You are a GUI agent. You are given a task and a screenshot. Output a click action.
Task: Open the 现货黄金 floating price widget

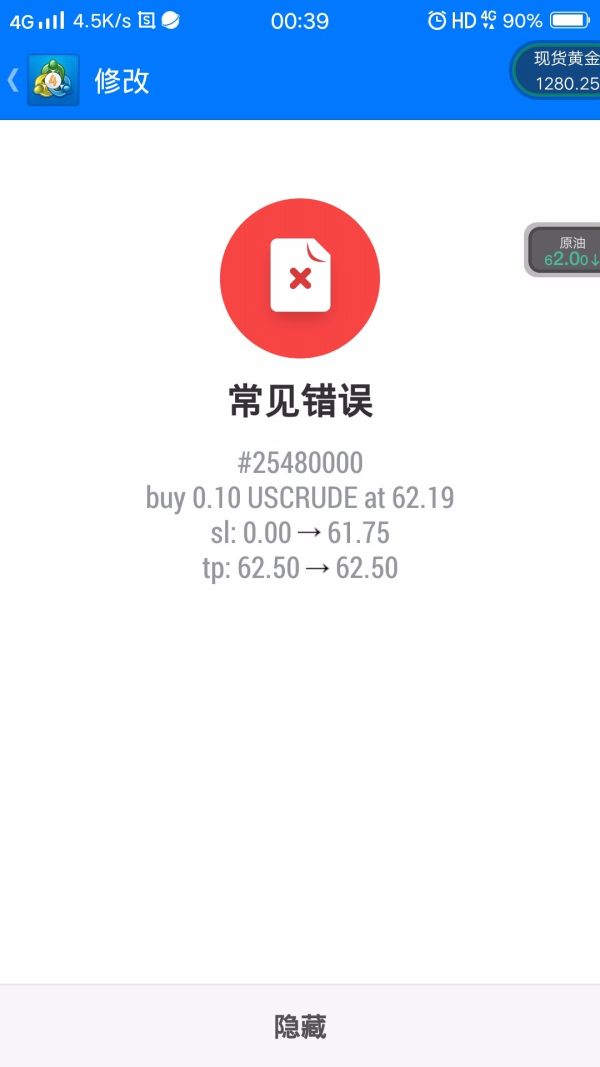coord(562,70)
